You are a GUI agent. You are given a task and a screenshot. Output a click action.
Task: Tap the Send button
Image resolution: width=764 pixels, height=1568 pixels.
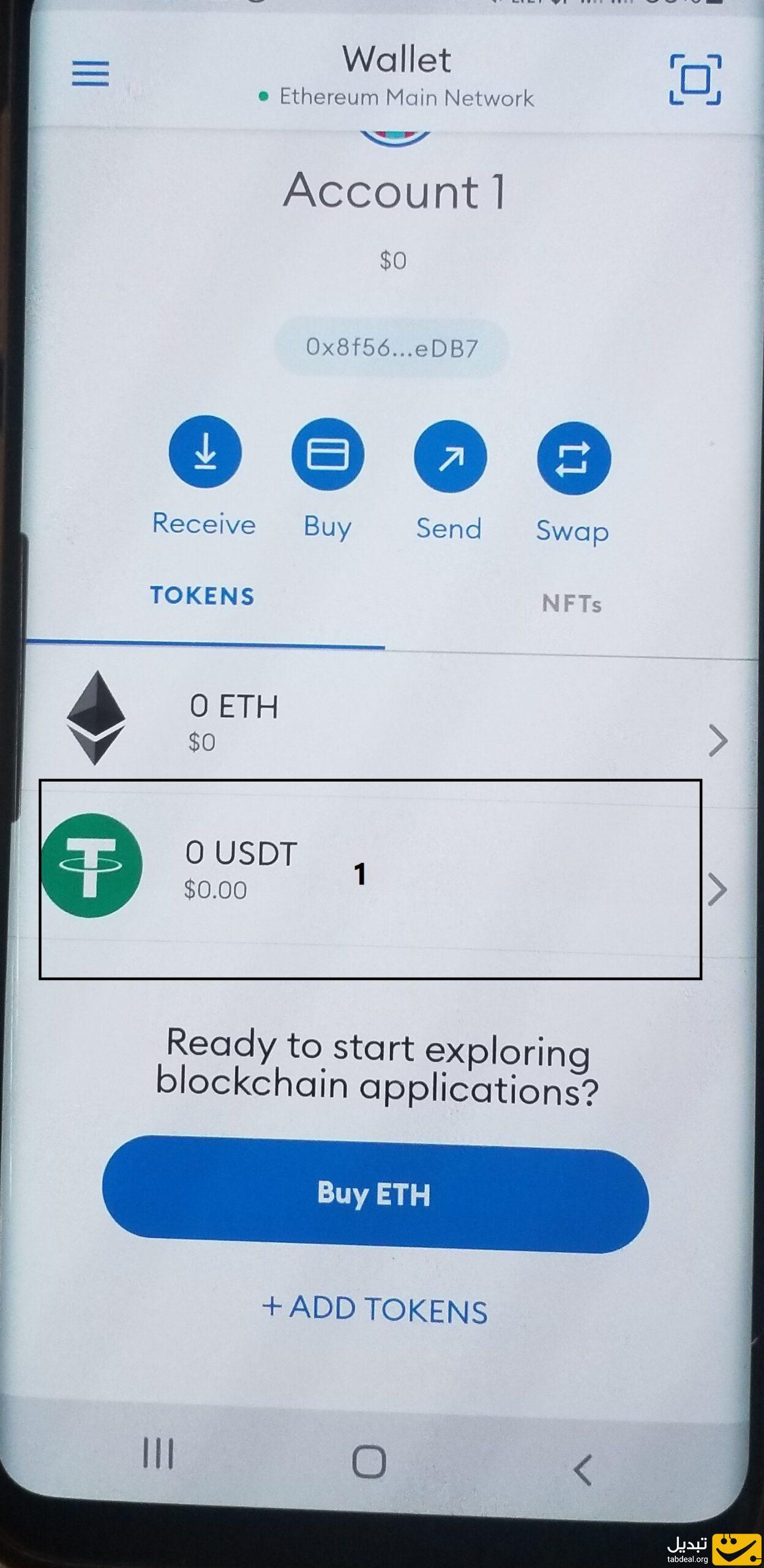coord(451,457)
